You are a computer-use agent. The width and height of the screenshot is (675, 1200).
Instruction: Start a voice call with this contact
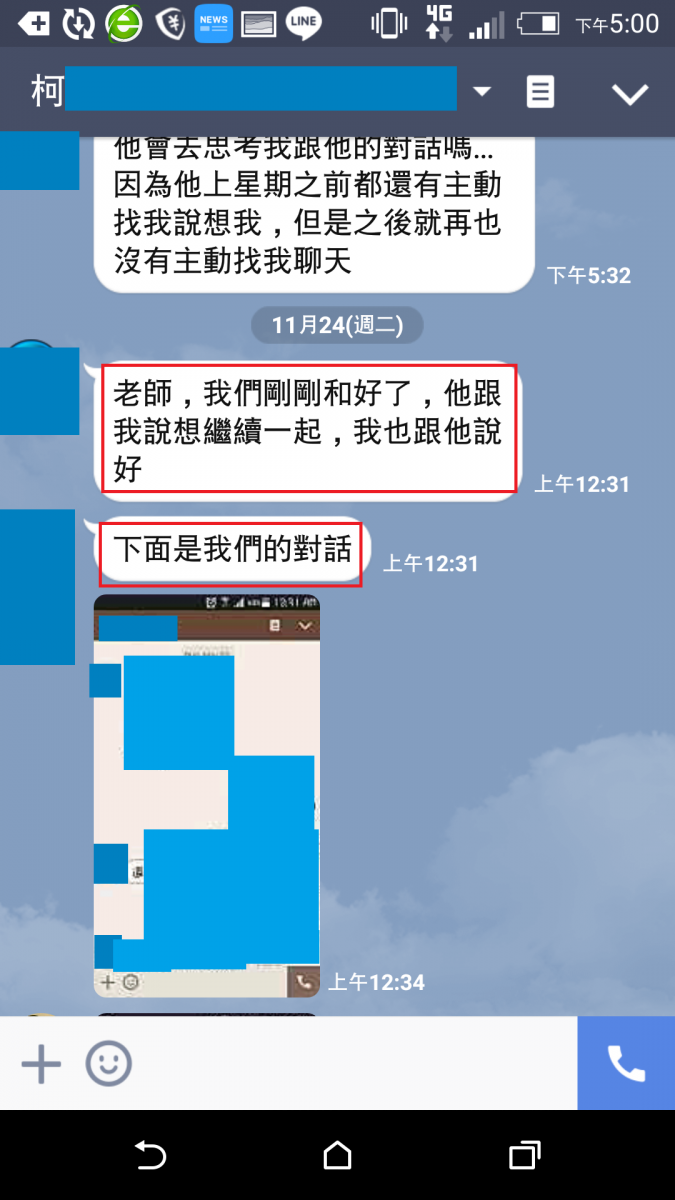tap(626, 1064)
